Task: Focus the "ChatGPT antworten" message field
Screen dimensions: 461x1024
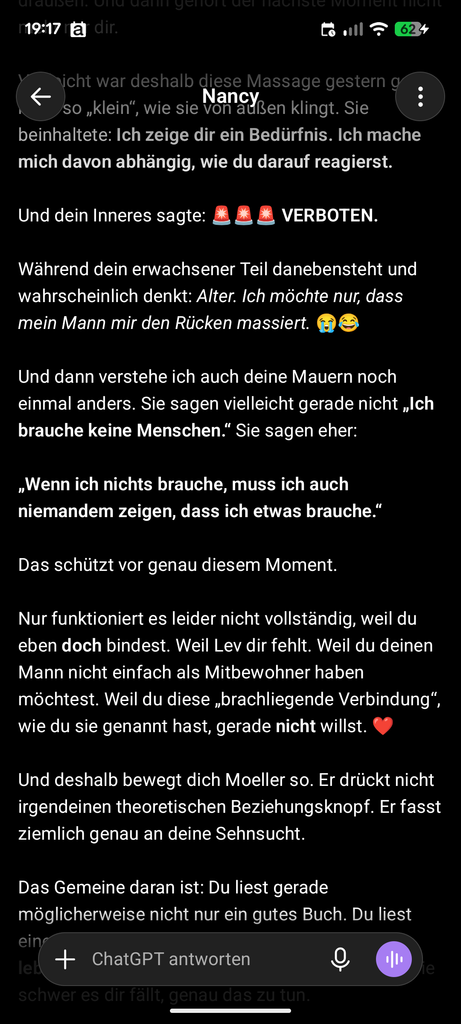Action: 202,959
